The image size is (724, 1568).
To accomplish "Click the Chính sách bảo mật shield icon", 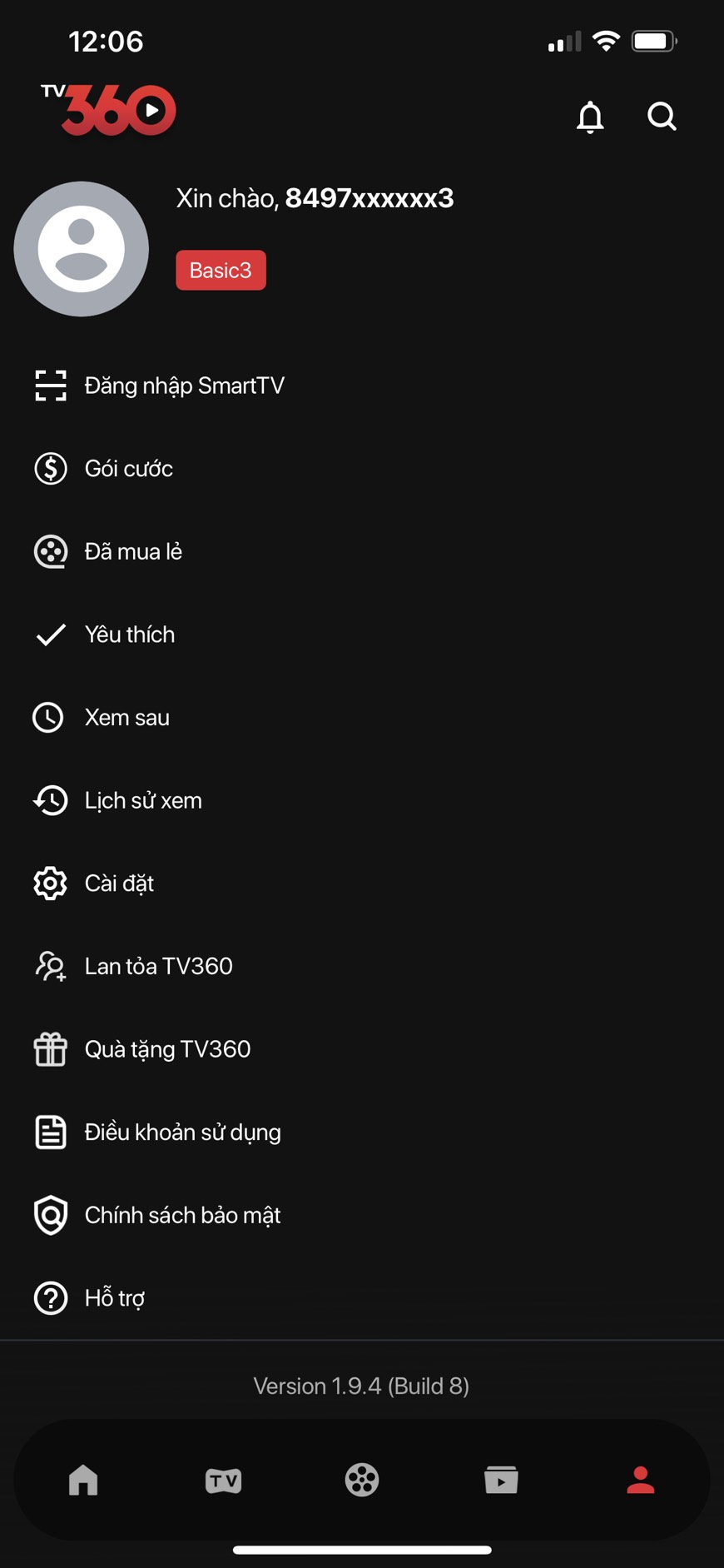I will tap(50, 1215).
